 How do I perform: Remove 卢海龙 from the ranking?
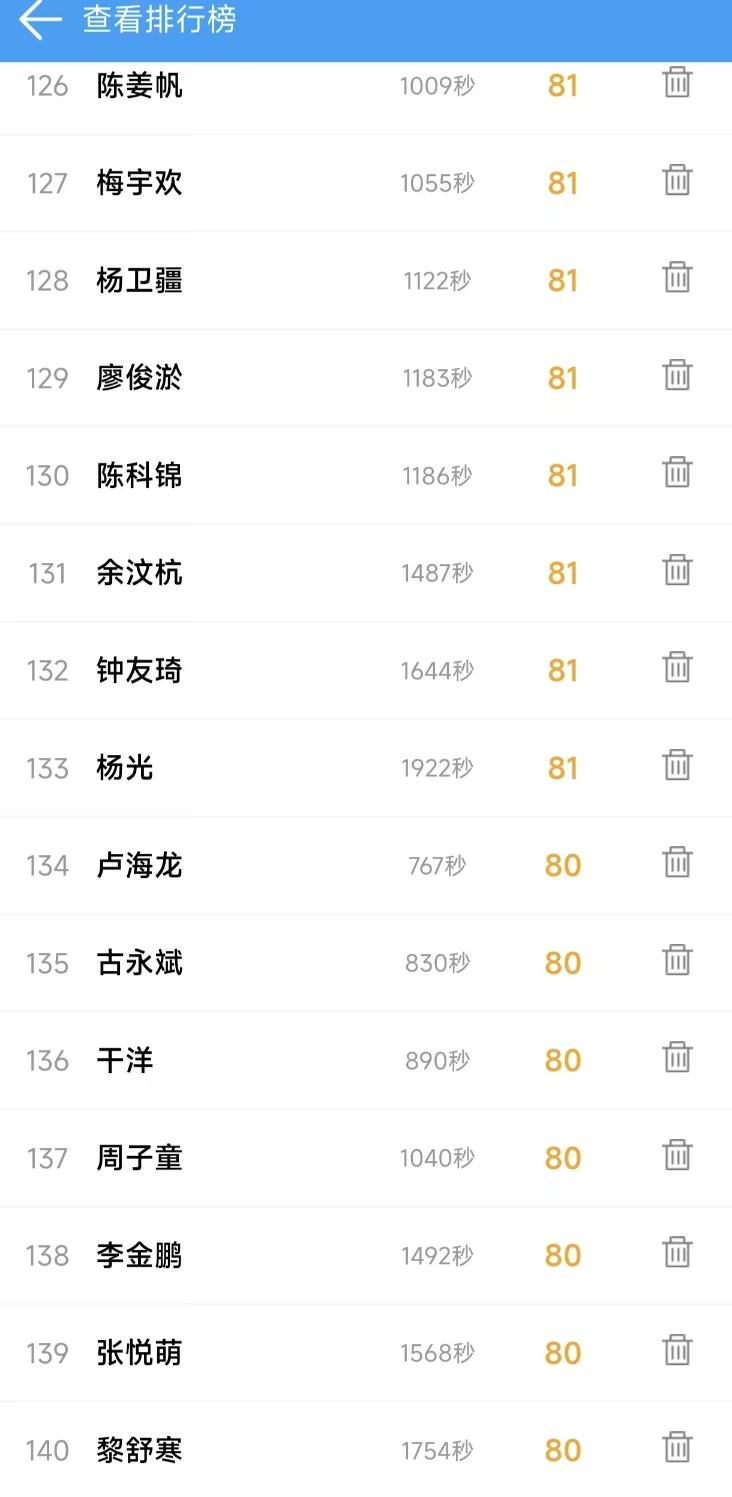pos(677,862)
